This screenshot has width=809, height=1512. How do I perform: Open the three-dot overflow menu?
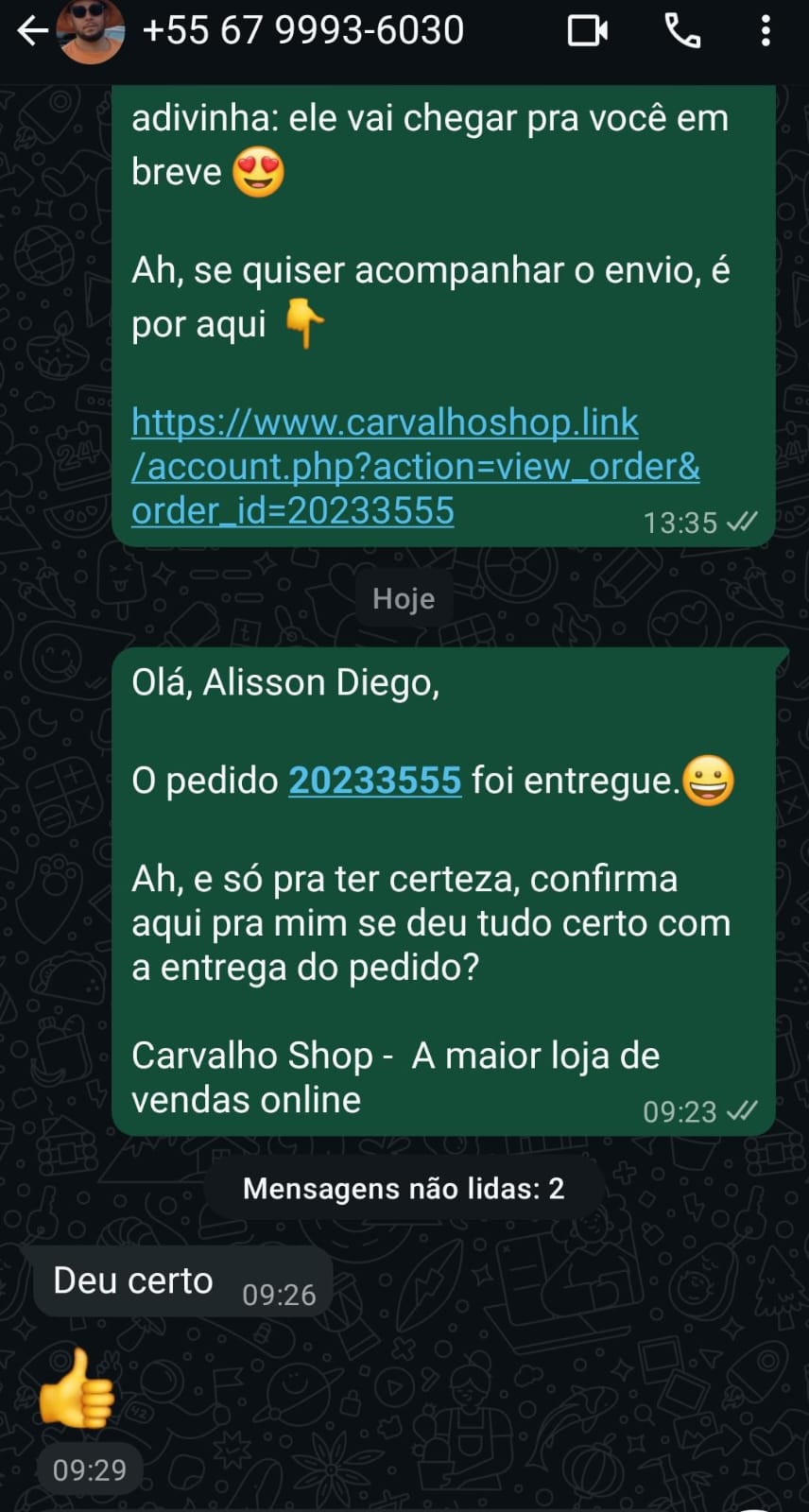point(766,31)
